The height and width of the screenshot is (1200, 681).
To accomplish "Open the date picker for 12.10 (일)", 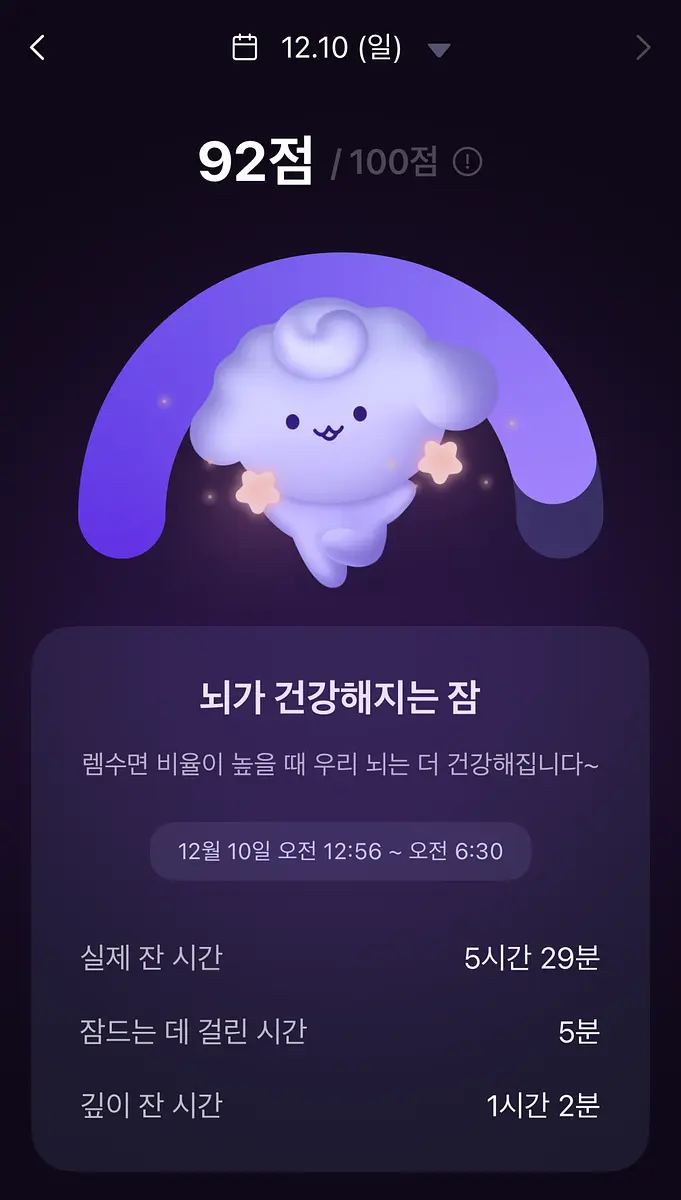I will [341, 48].
